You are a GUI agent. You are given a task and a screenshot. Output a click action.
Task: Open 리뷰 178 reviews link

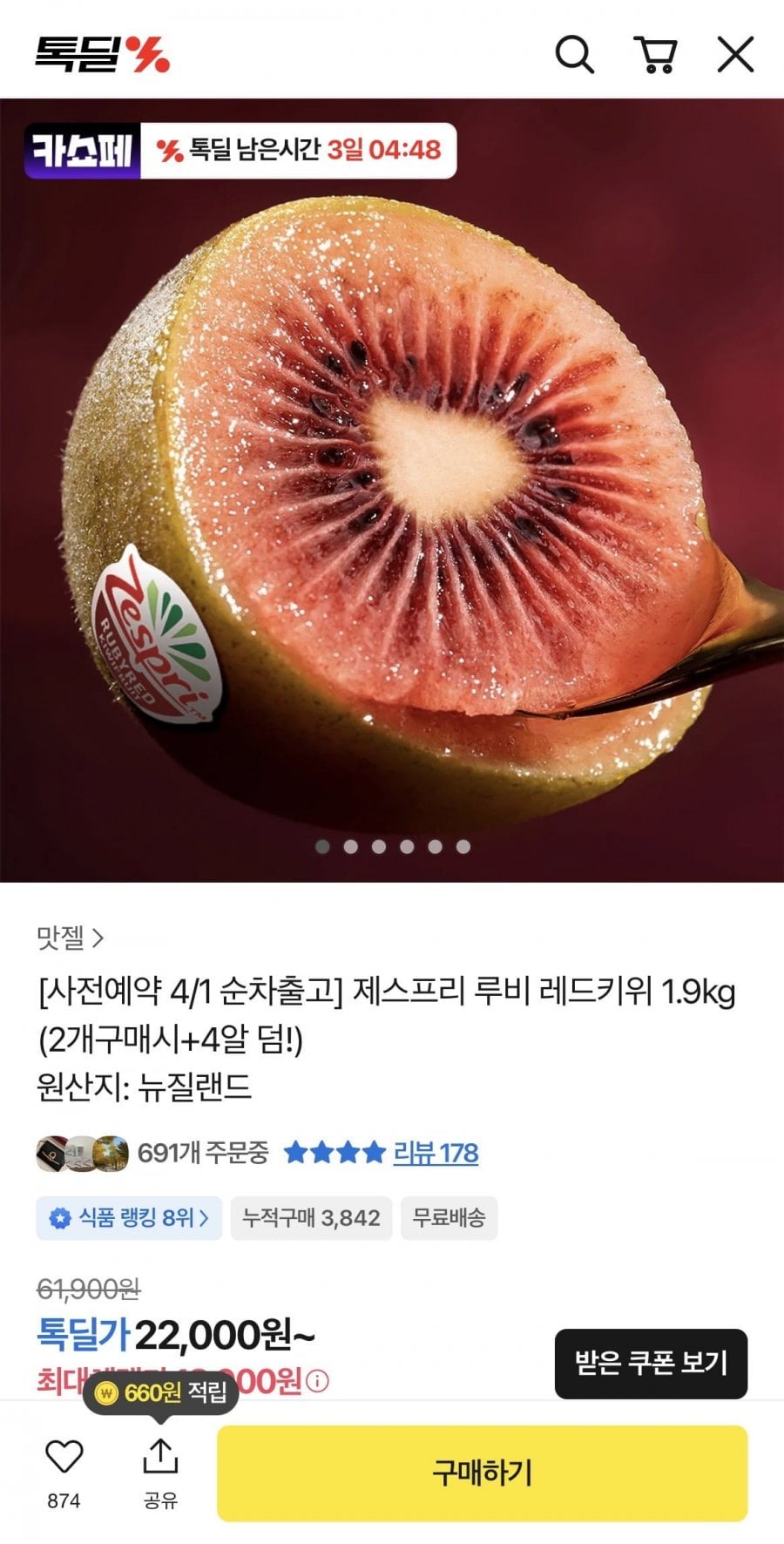click(x=435, y=1153)
